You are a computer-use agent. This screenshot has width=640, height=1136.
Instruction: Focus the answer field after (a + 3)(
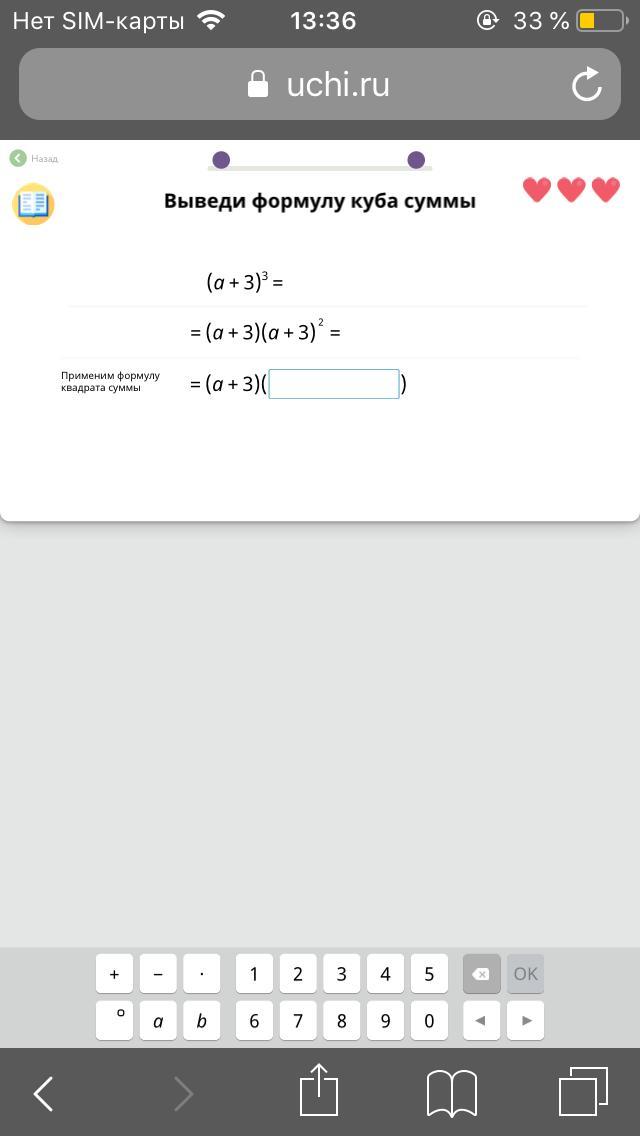click(x=334, y=384)
